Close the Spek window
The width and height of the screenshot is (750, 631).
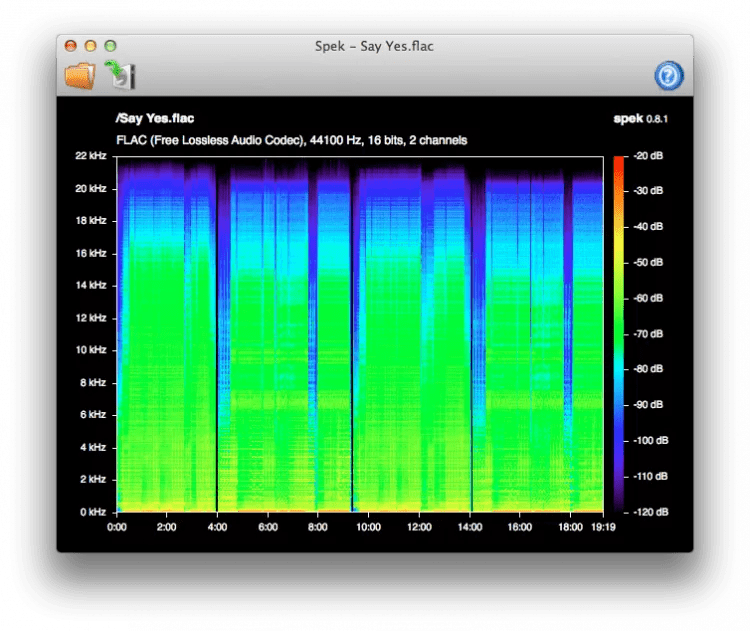click(x=71, y=46)
